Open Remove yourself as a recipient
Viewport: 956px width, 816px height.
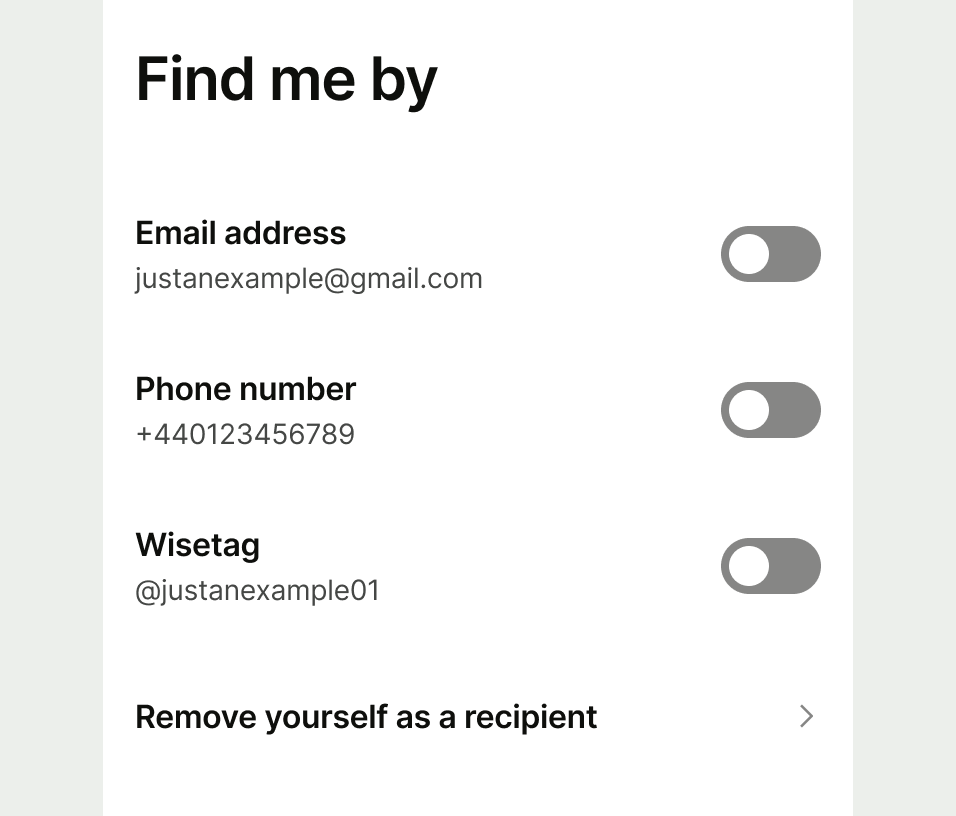tap(476, 717)
